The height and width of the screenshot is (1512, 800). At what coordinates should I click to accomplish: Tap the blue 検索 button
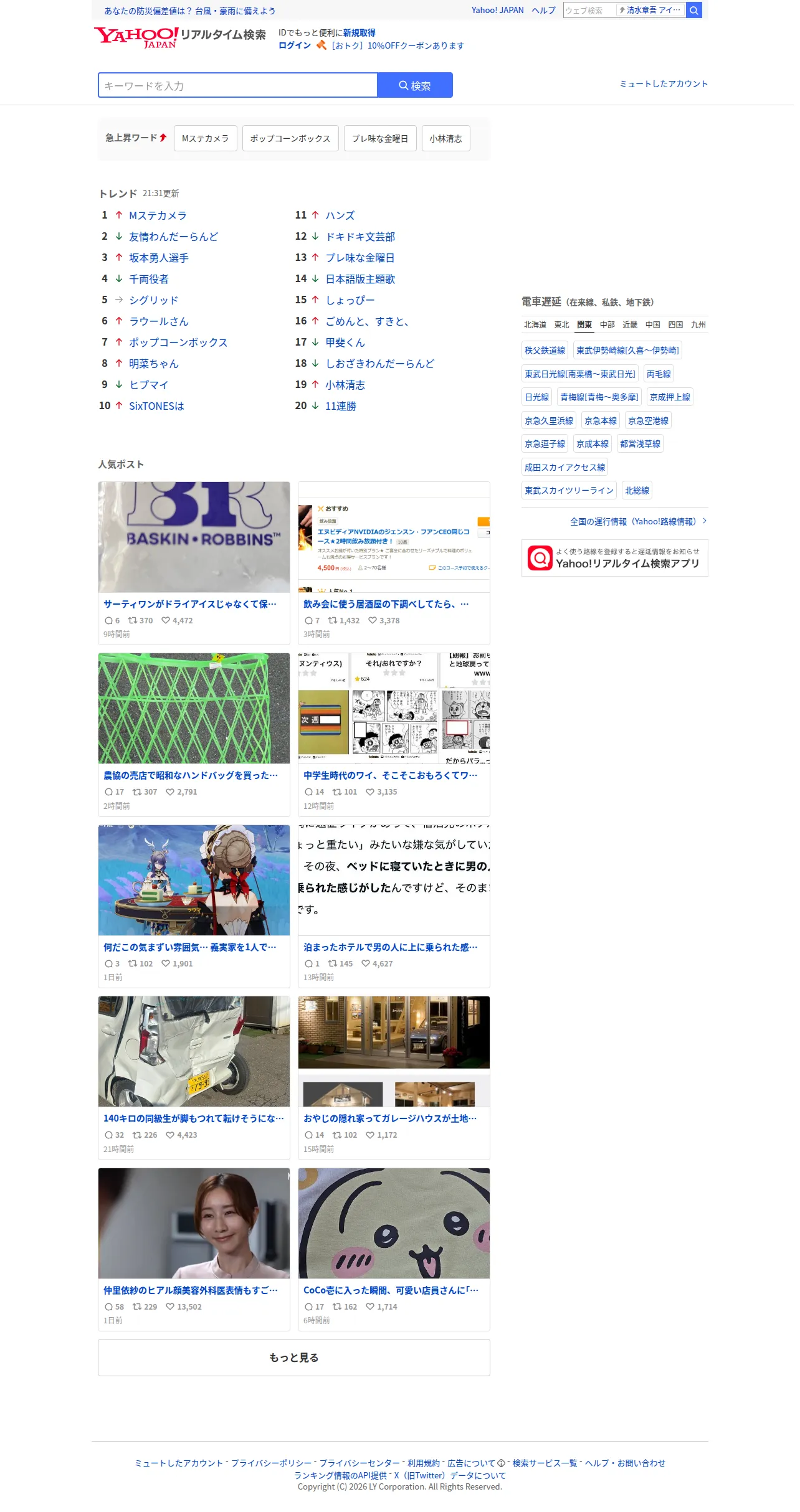coord(415,85)
